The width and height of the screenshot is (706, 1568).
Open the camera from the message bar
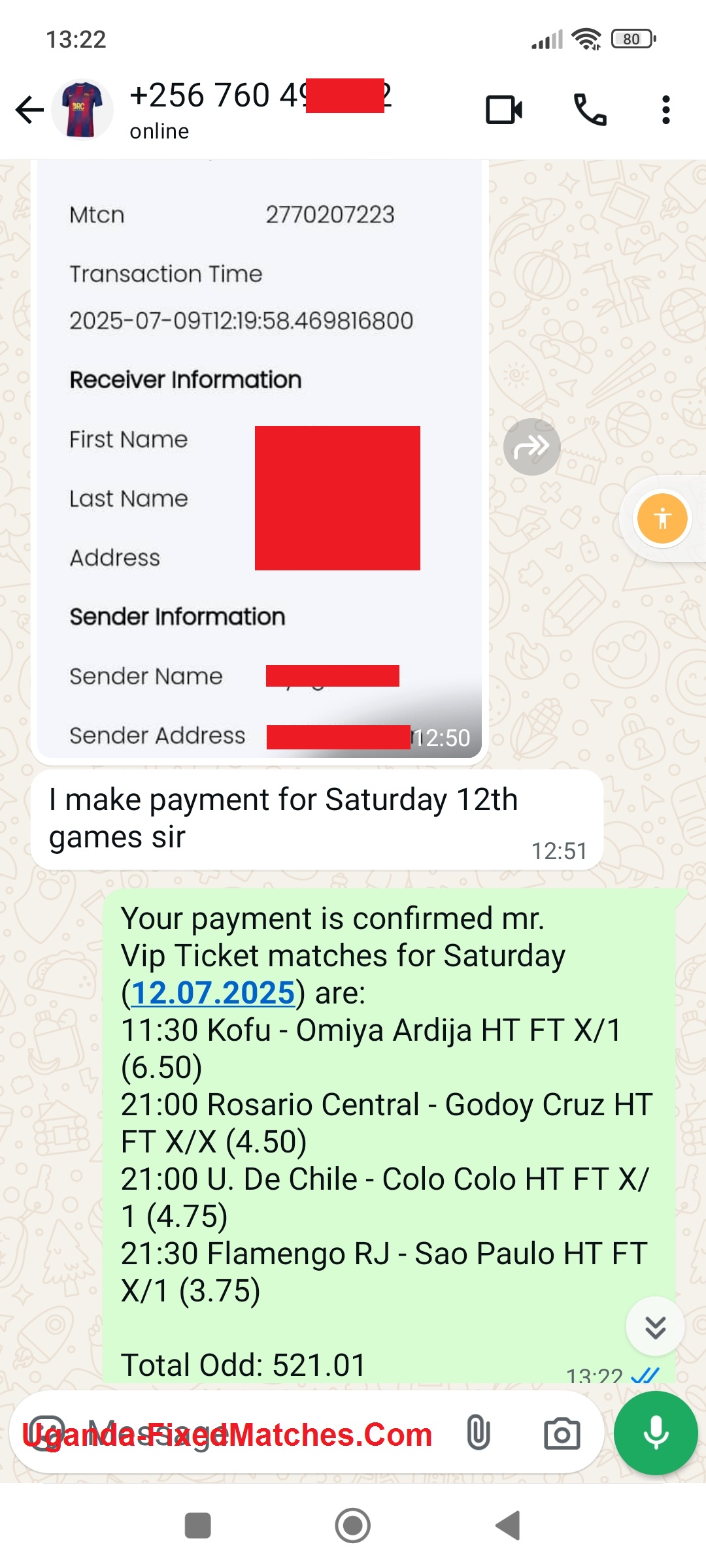point(562,1434)
